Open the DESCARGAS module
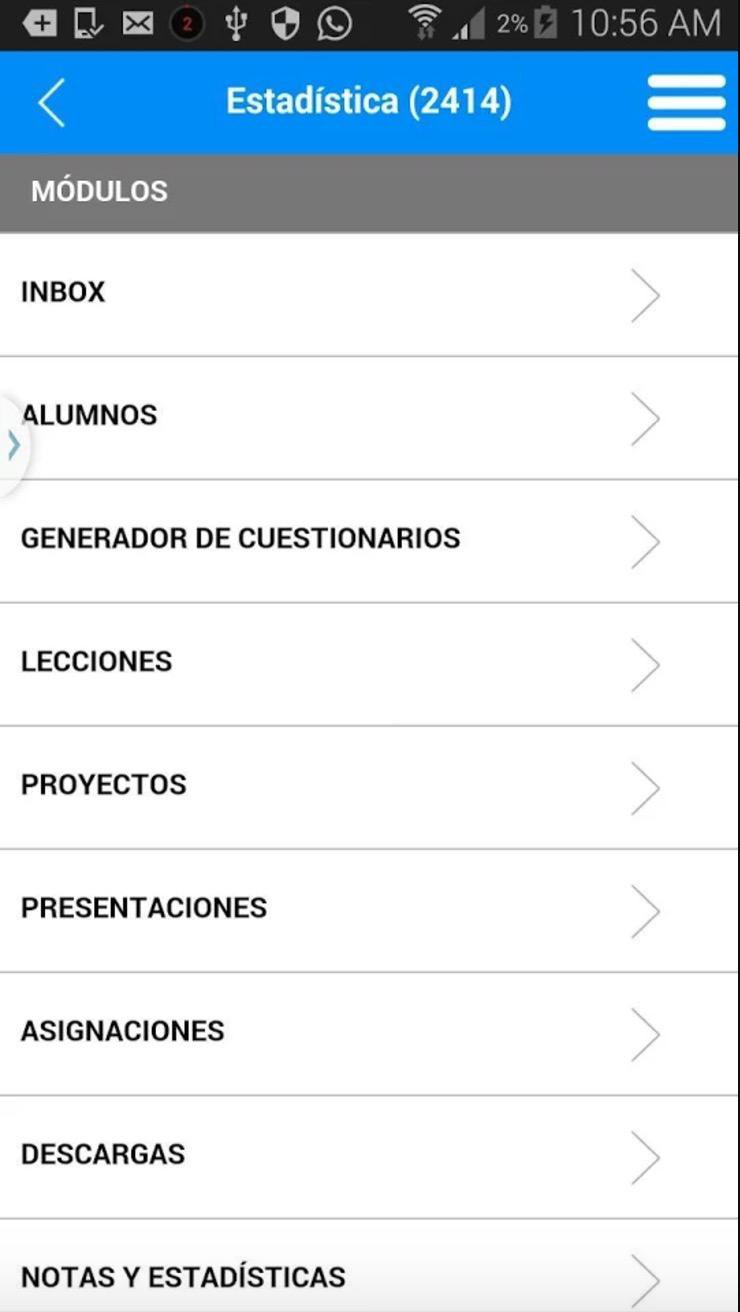 point(370,1156)
